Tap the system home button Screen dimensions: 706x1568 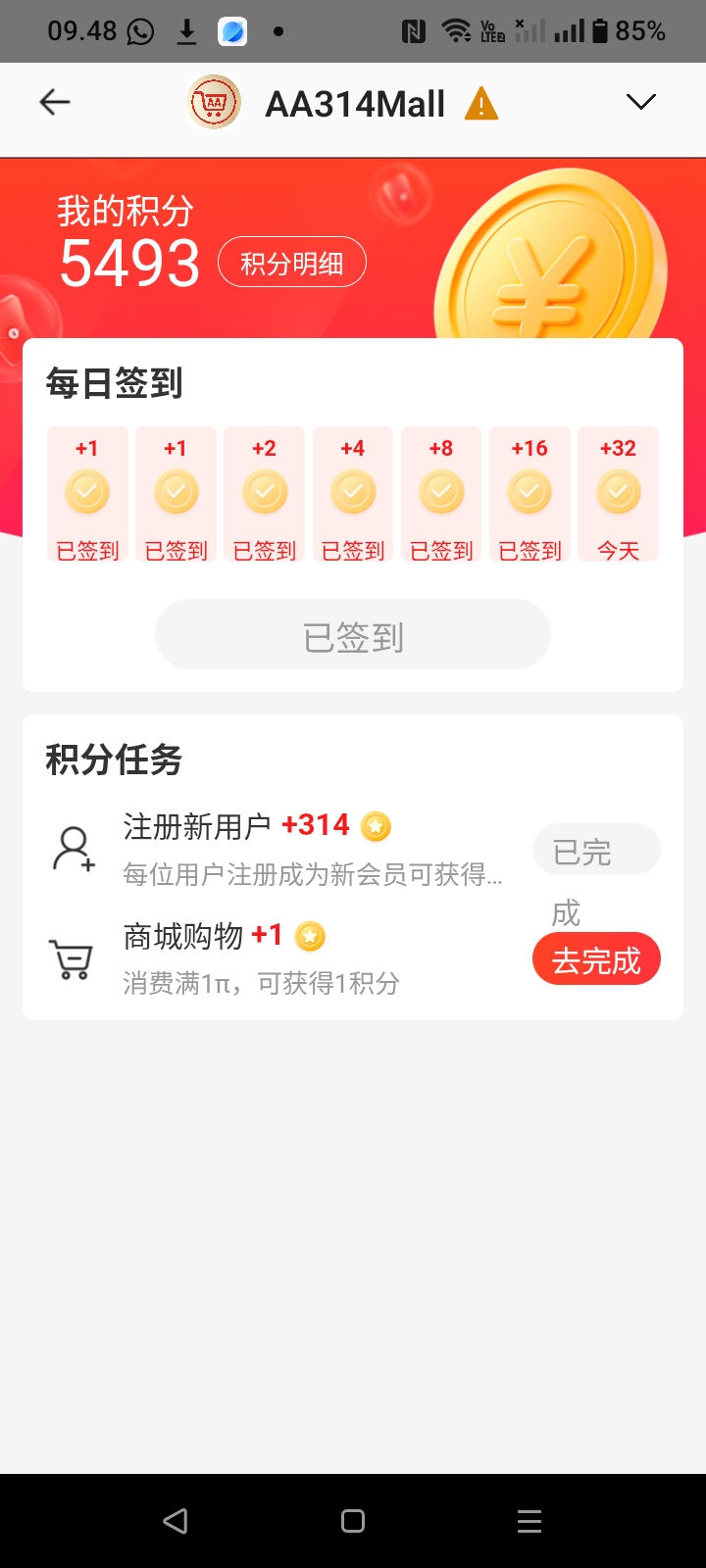click(353, 1520)
